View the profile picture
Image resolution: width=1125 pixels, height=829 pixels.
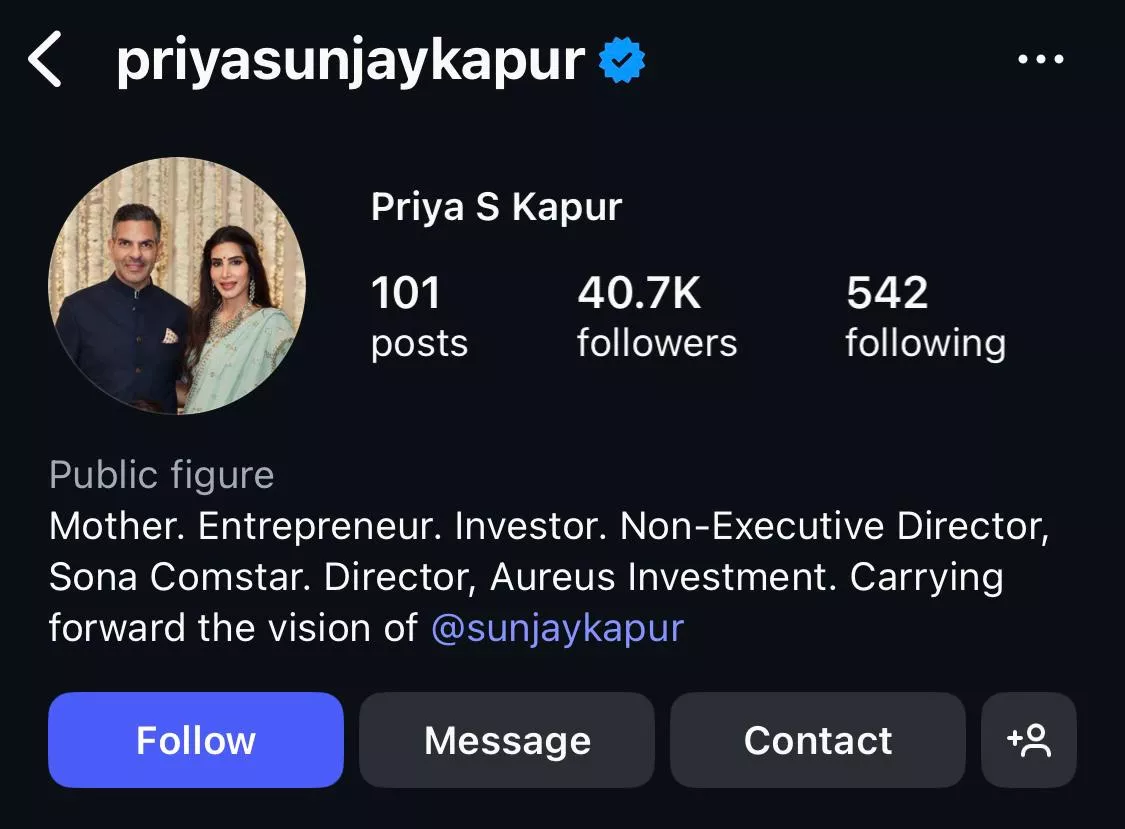click(x=177, y=285)
